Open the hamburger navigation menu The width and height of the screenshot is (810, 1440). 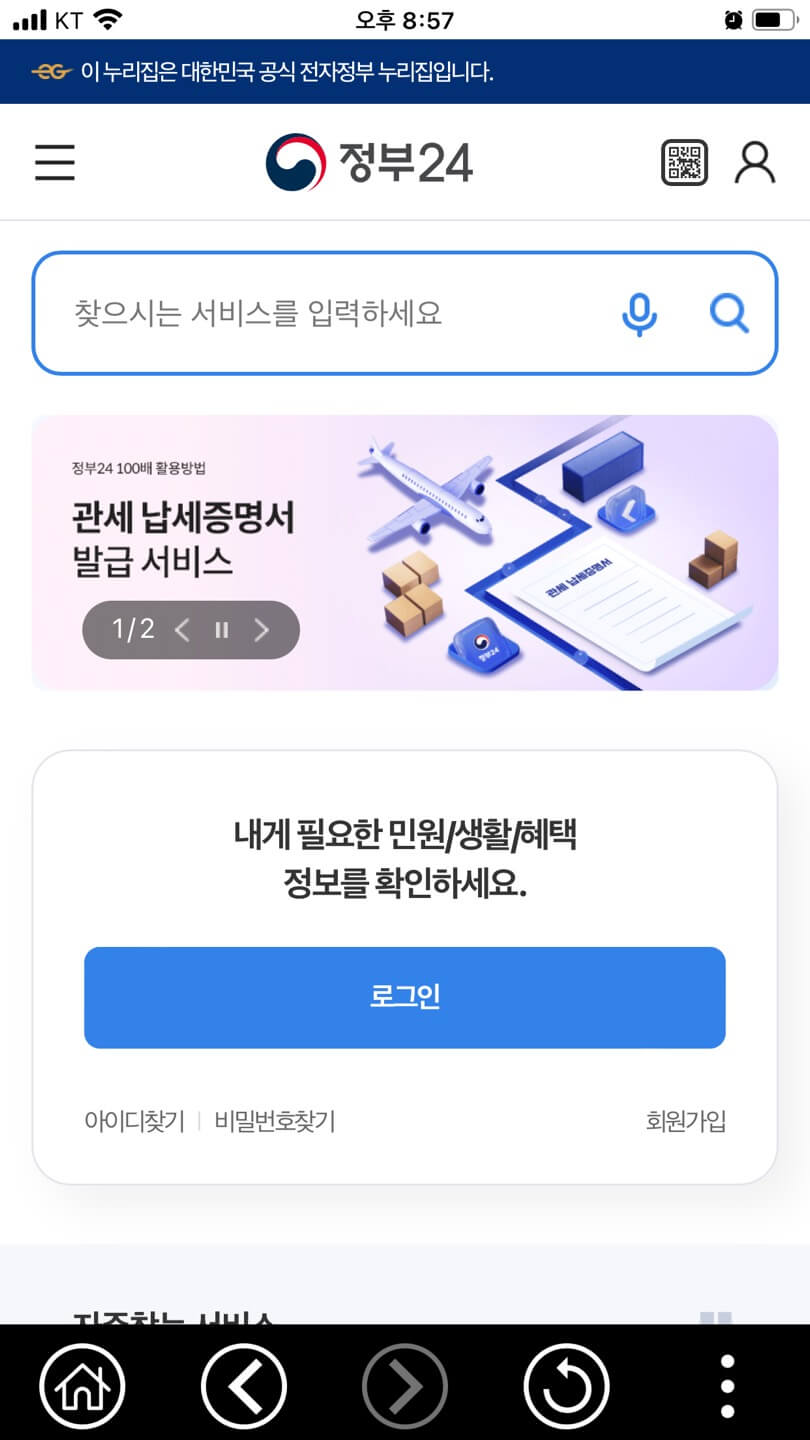point(55,162)
